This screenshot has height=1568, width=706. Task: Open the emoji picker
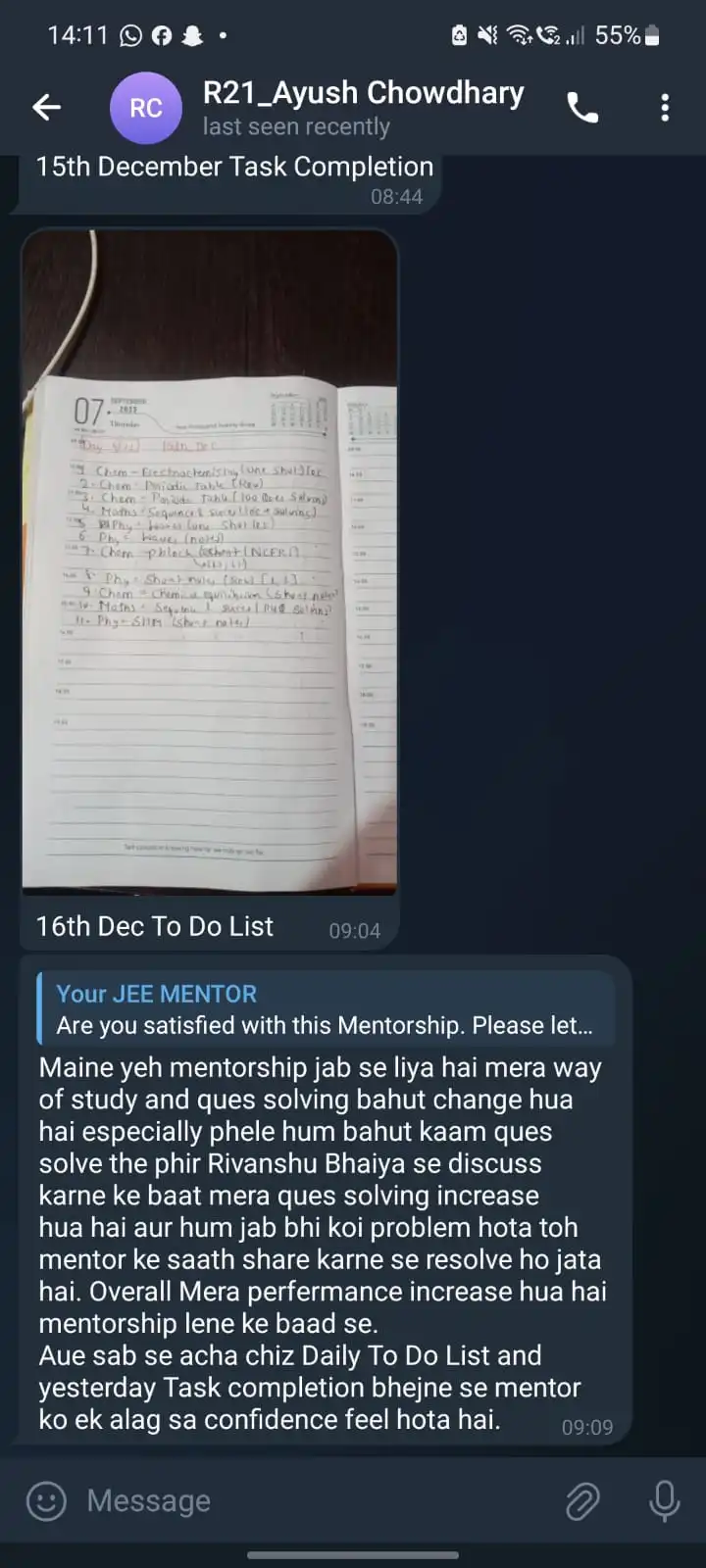click(x=46, y=1500)
